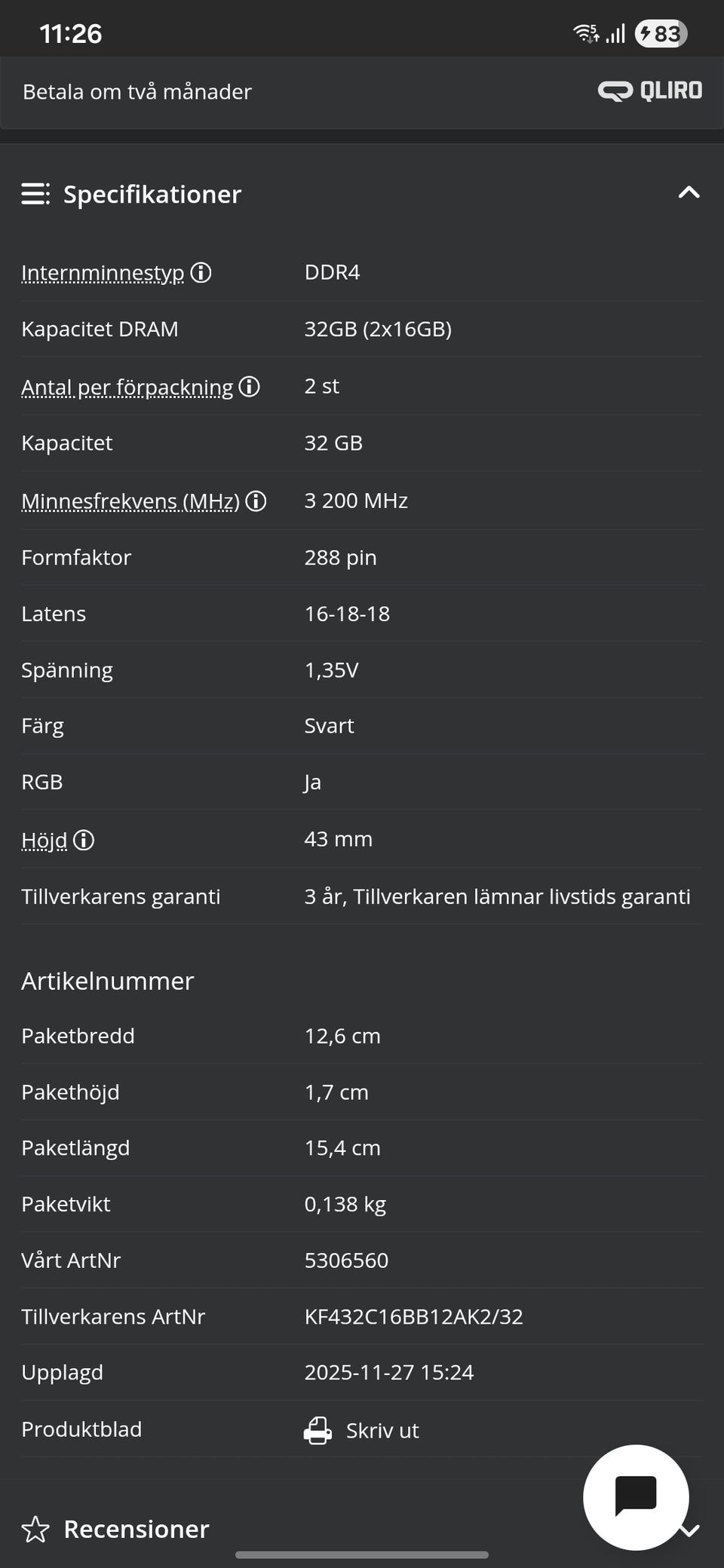This screenshot has height=1568, width=724.
Task: Click the chevron above the specifications list
Action: [687, 193]
